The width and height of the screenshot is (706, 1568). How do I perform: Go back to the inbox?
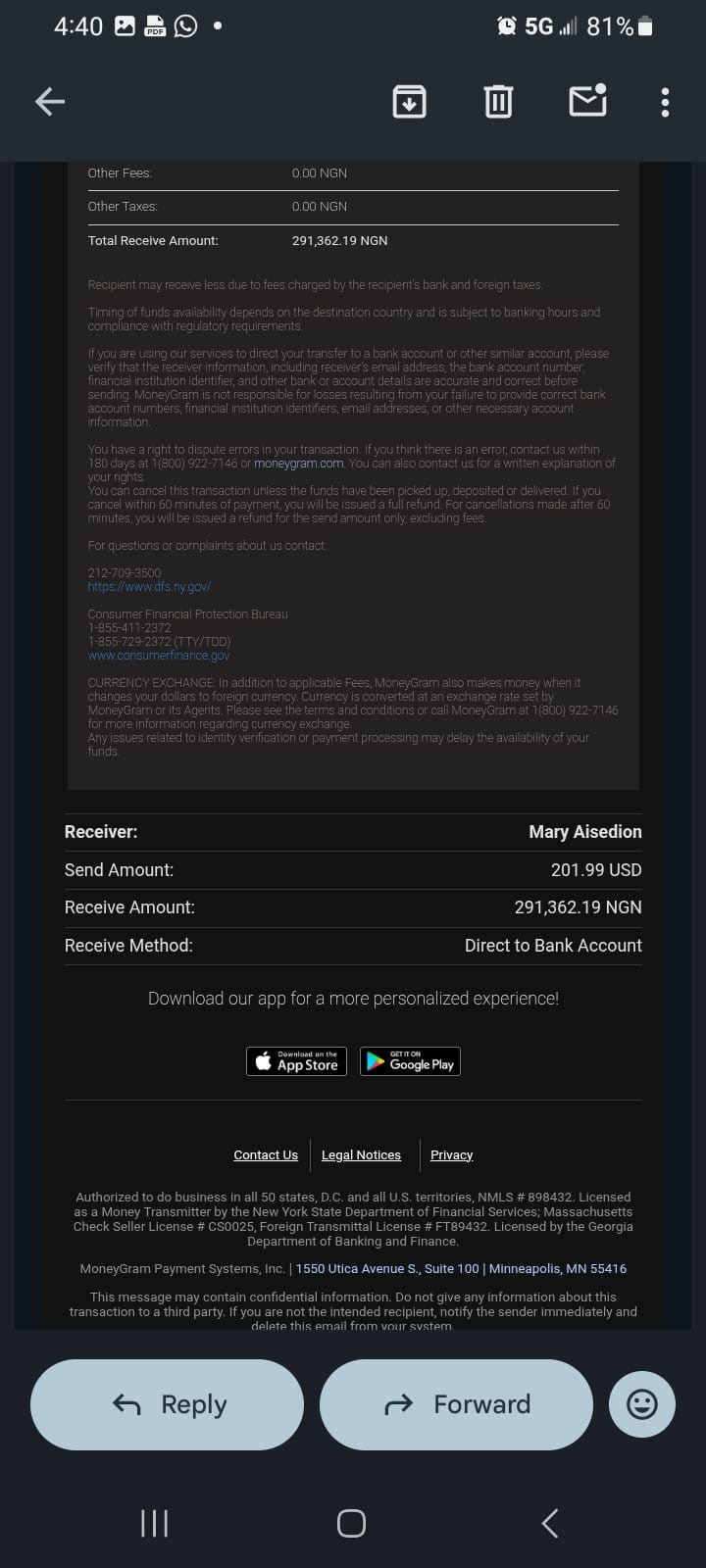pyautogui.click(x=50, y=101)
